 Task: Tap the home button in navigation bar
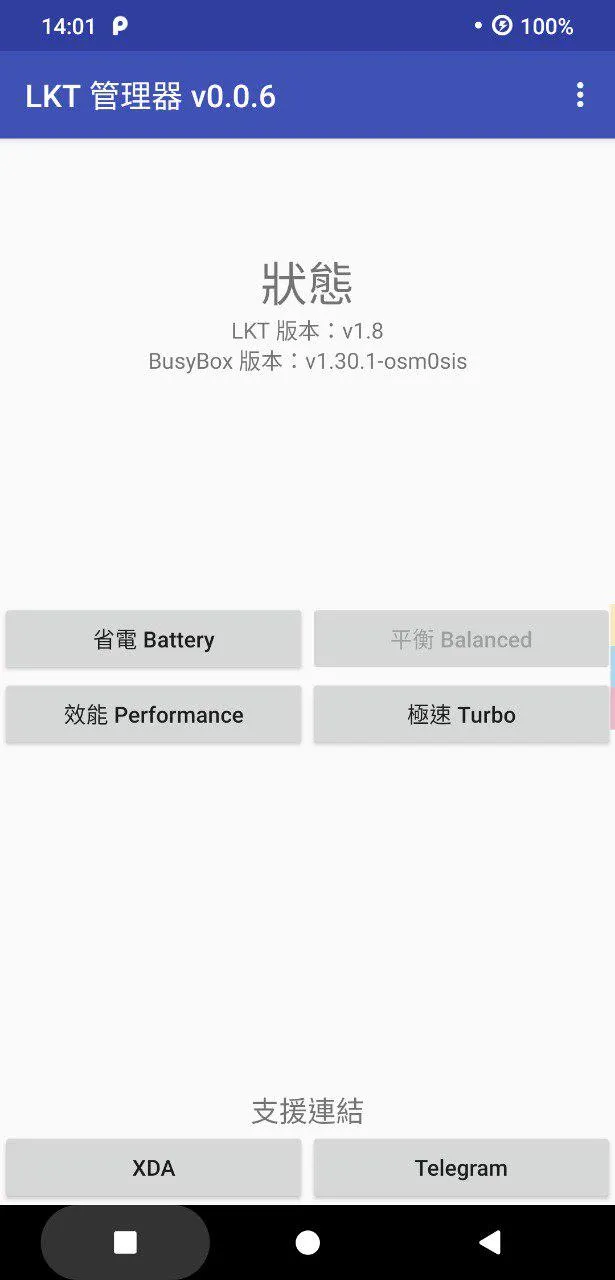308,1242
